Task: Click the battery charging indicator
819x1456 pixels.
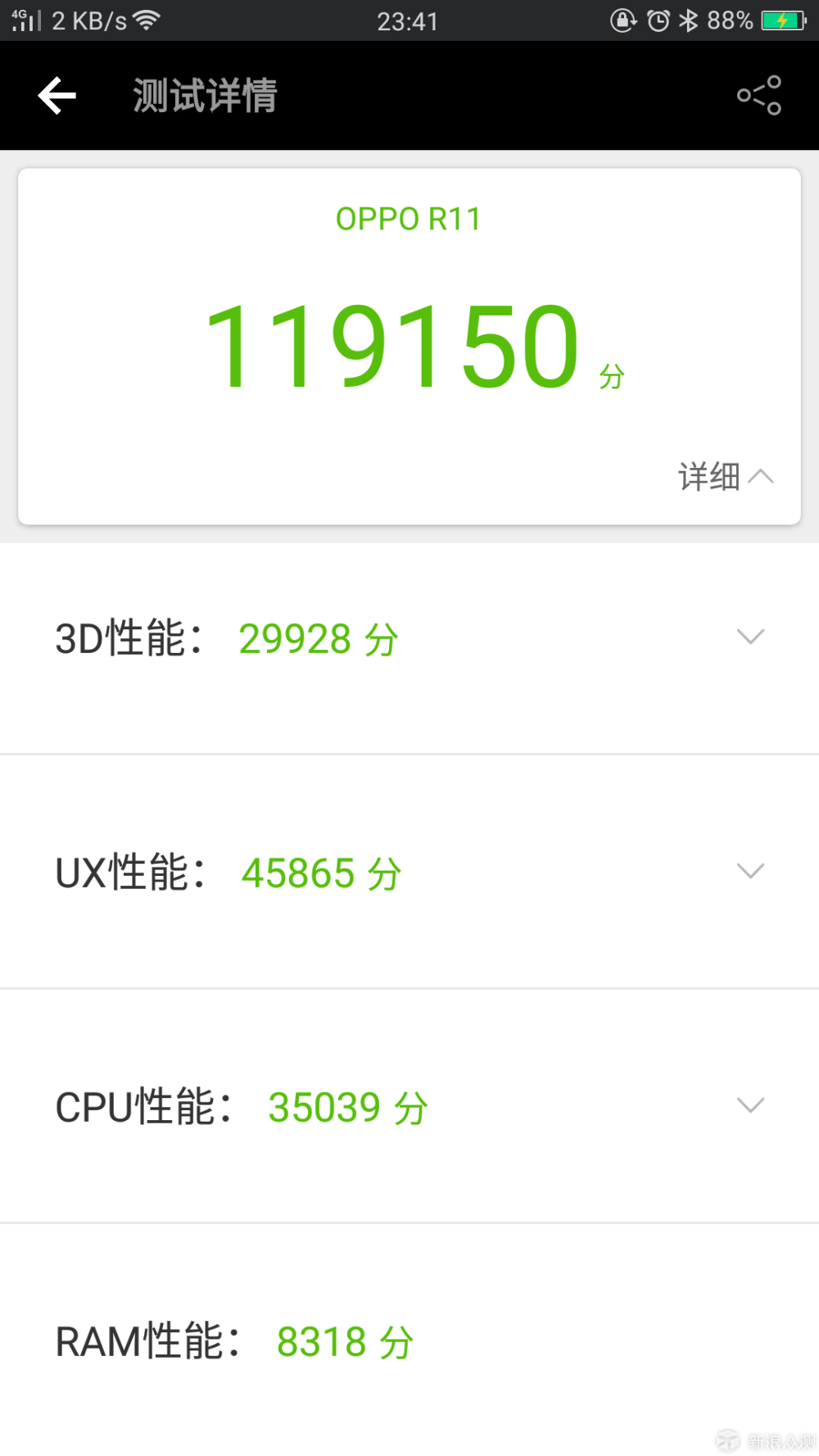Action: (782, 20)
